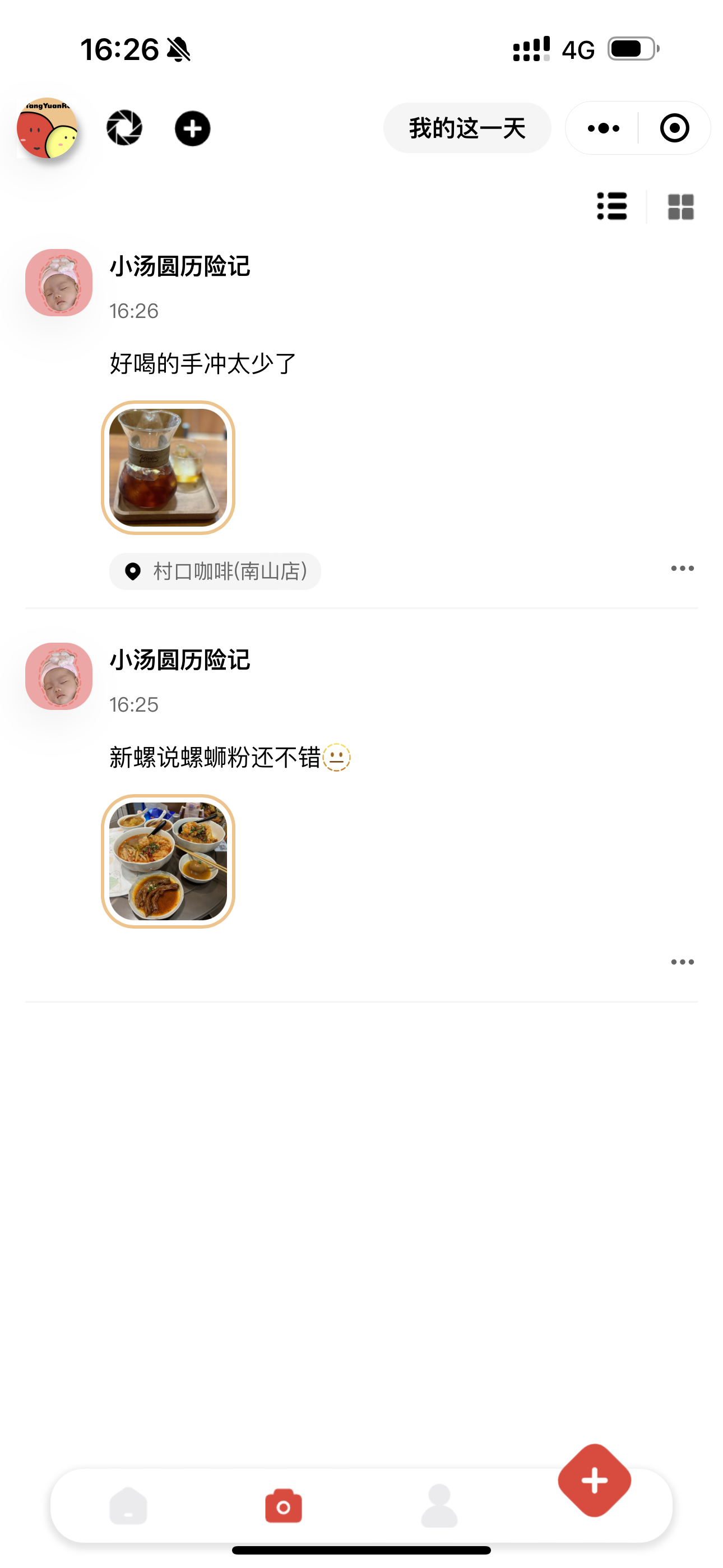The image size is (723, 1568).
Task: Open more options for 好喝的手冲太少了 post
Action: pos(682,569)
